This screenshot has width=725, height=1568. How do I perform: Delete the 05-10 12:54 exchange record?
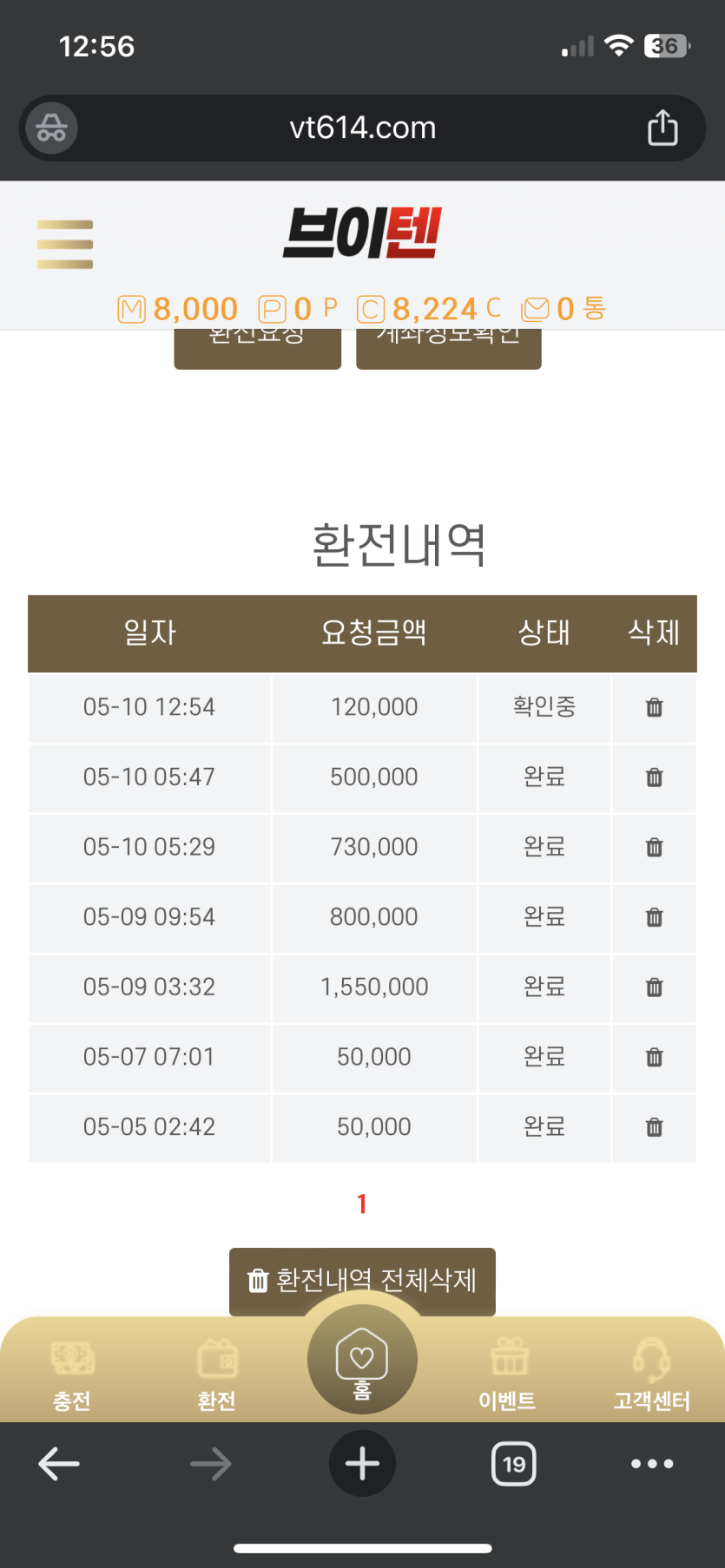pos(654,707)
